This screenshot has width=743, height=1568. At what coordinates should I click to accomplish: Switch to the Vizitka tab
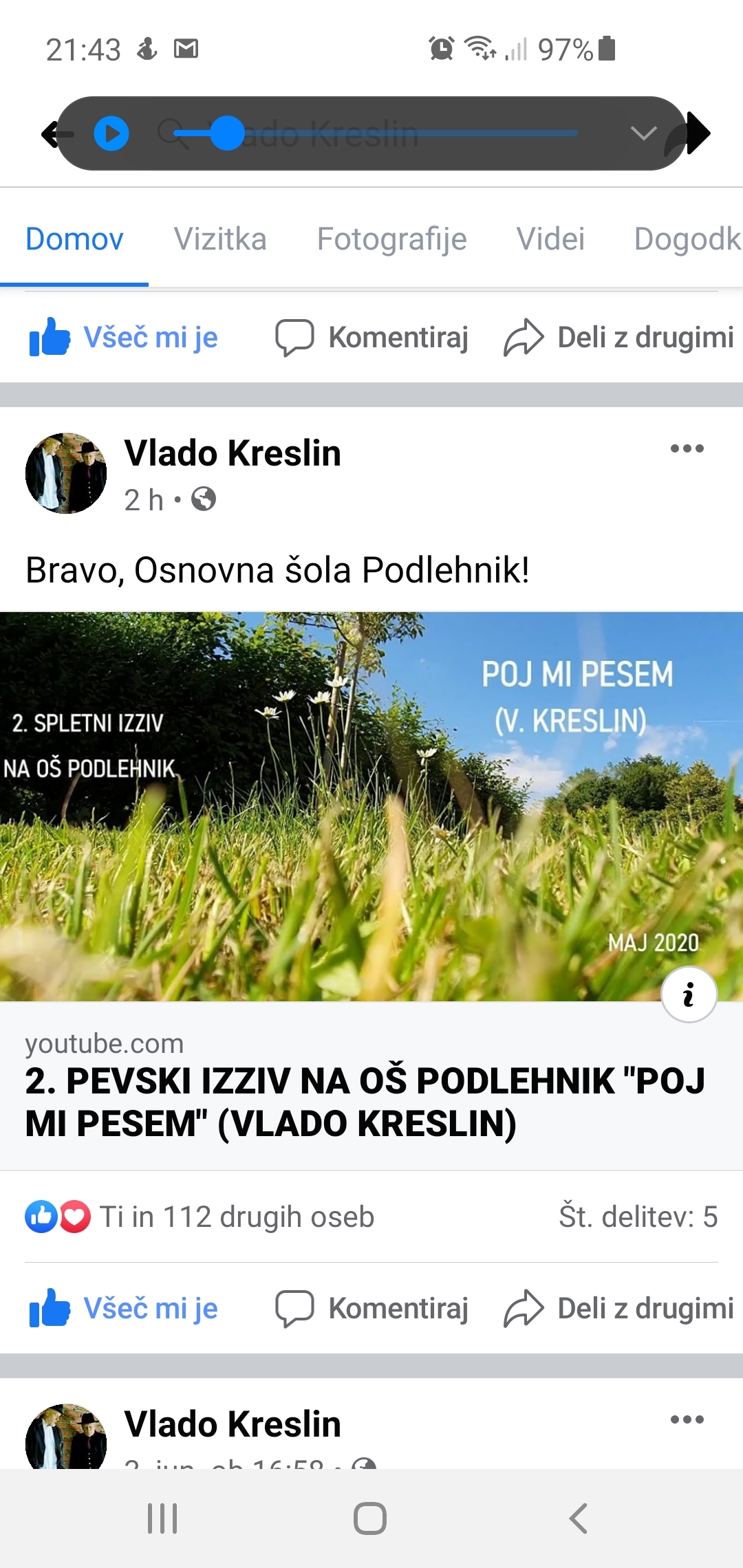pos(220,239)
